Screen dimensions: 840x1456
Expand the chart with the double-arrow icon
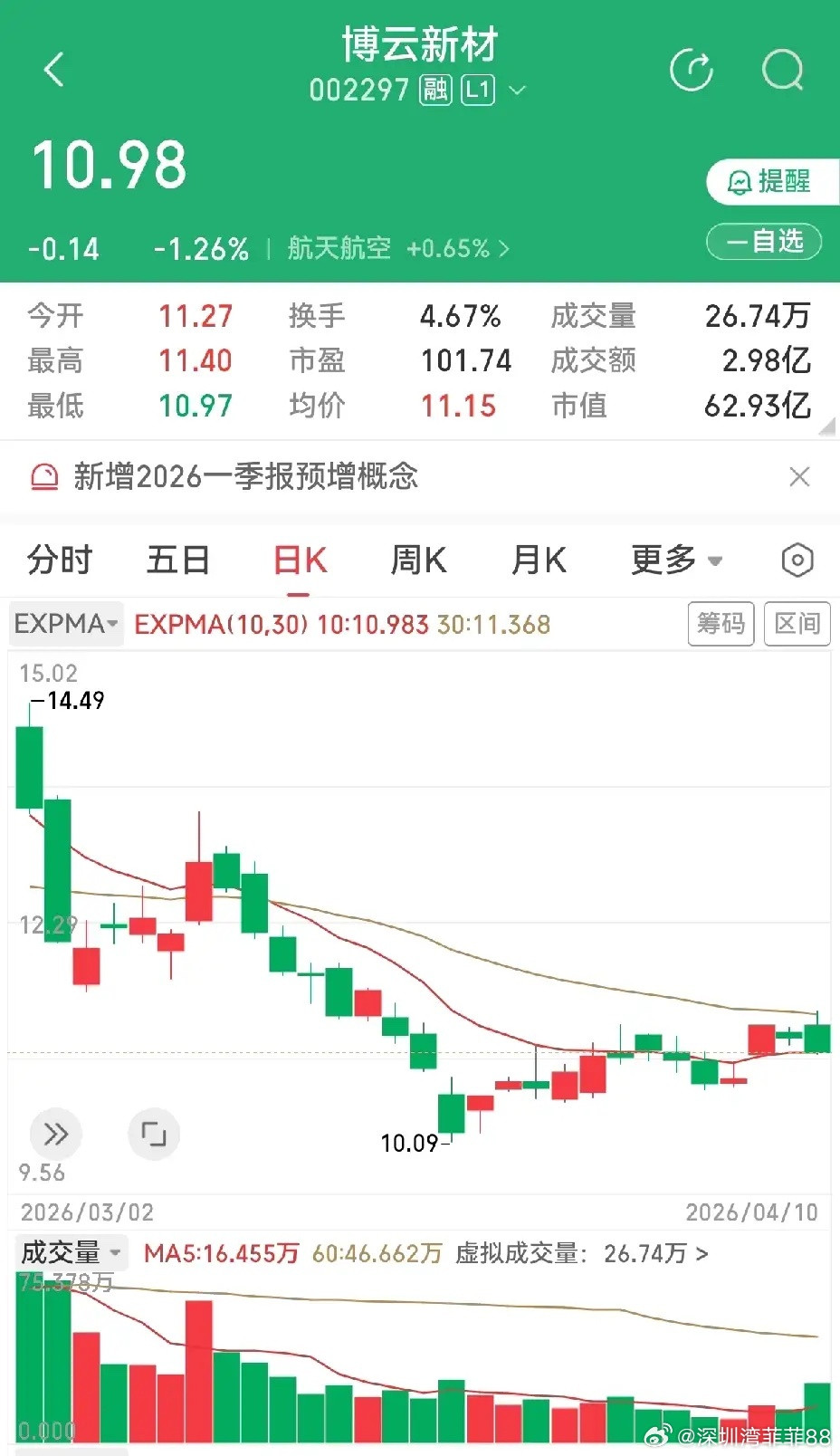point(55,1134)
